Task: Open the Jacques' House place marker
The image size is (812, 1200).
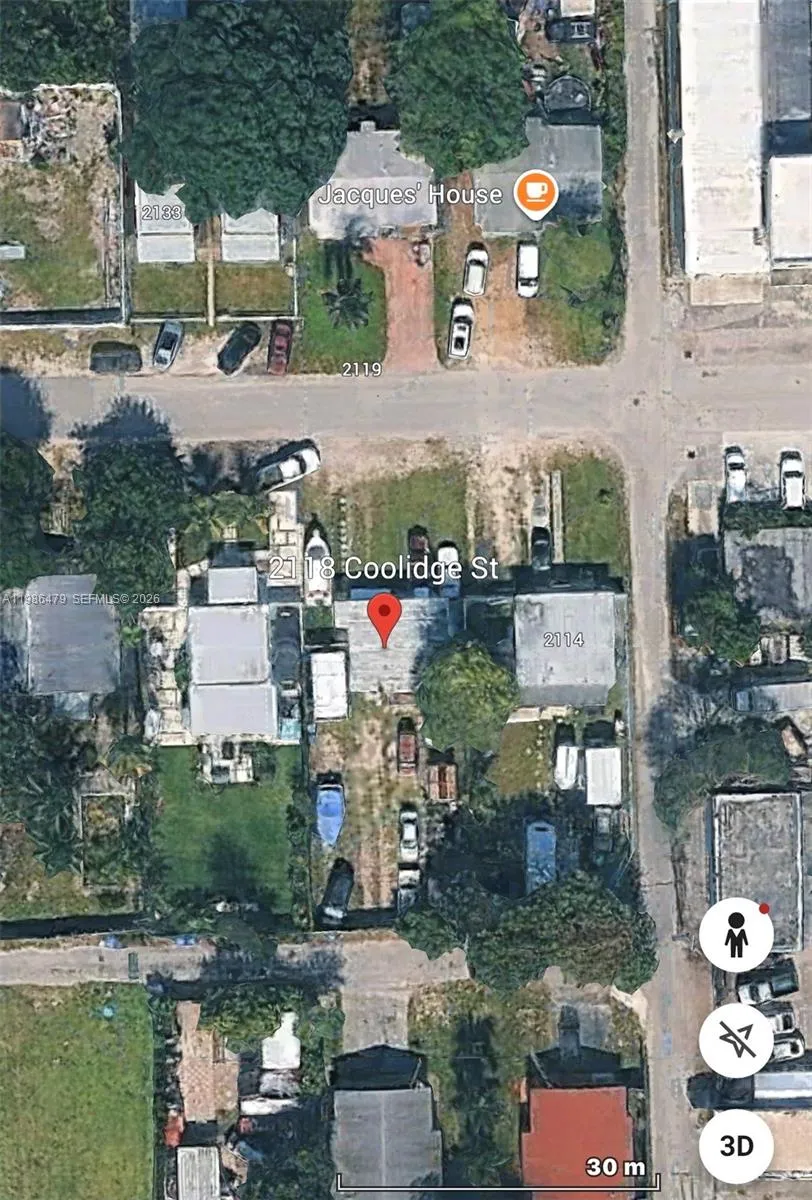Action: [536, 190]
